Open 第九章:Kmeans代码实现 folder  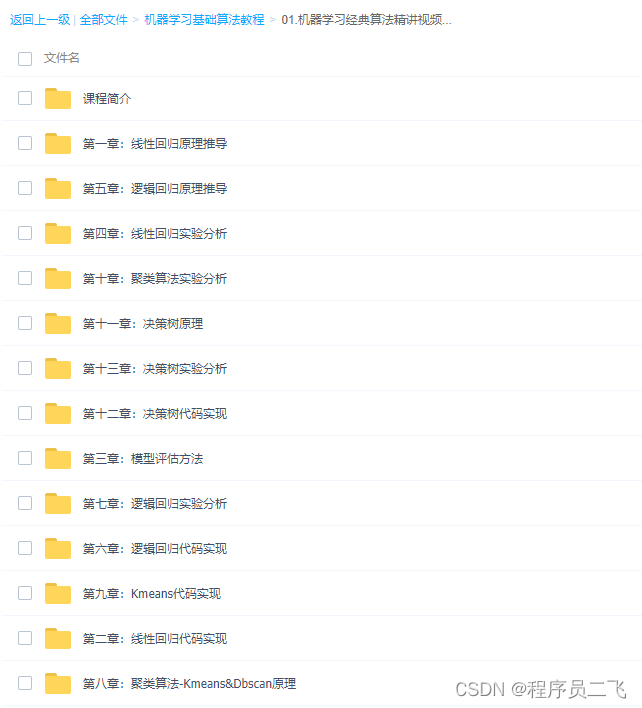tap(151, 594)
